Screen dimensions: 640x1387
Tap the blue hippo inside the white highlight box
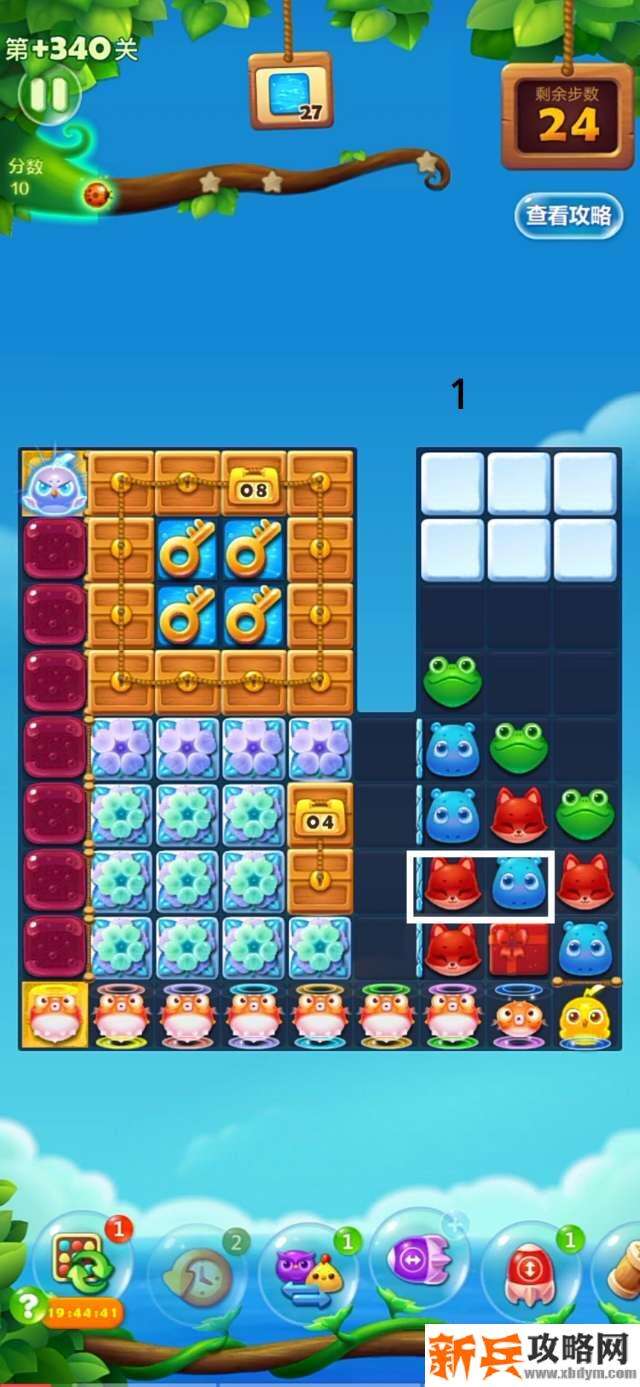519,883
